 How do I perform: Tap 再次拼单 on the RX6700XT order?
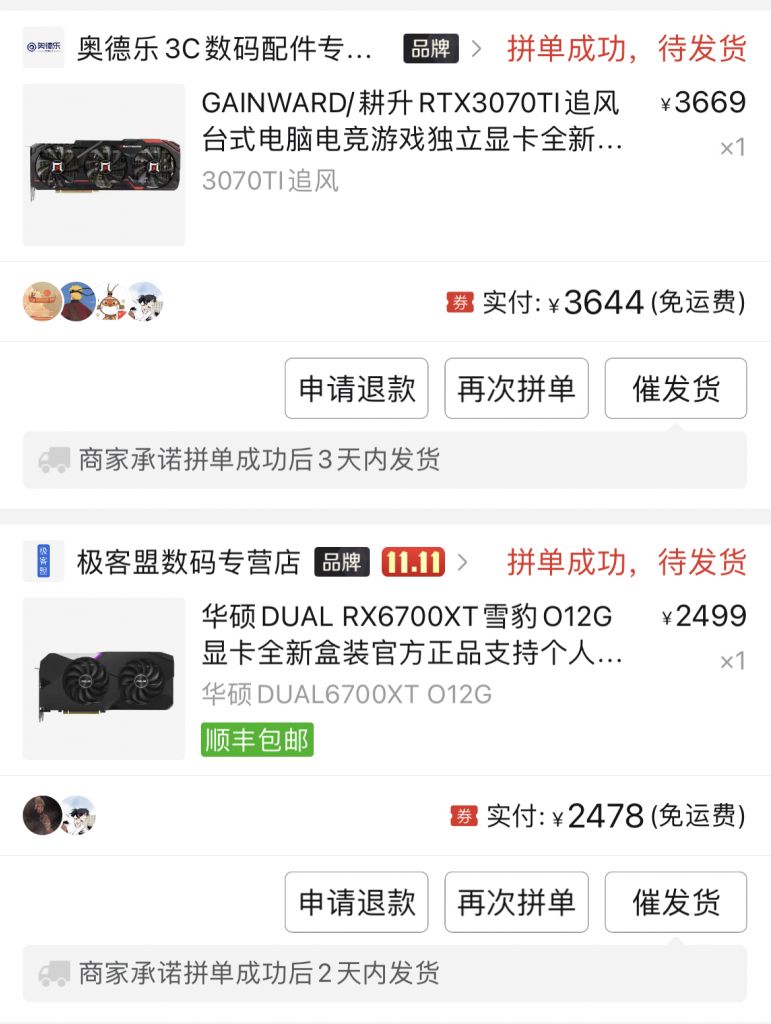click(516, 901)
